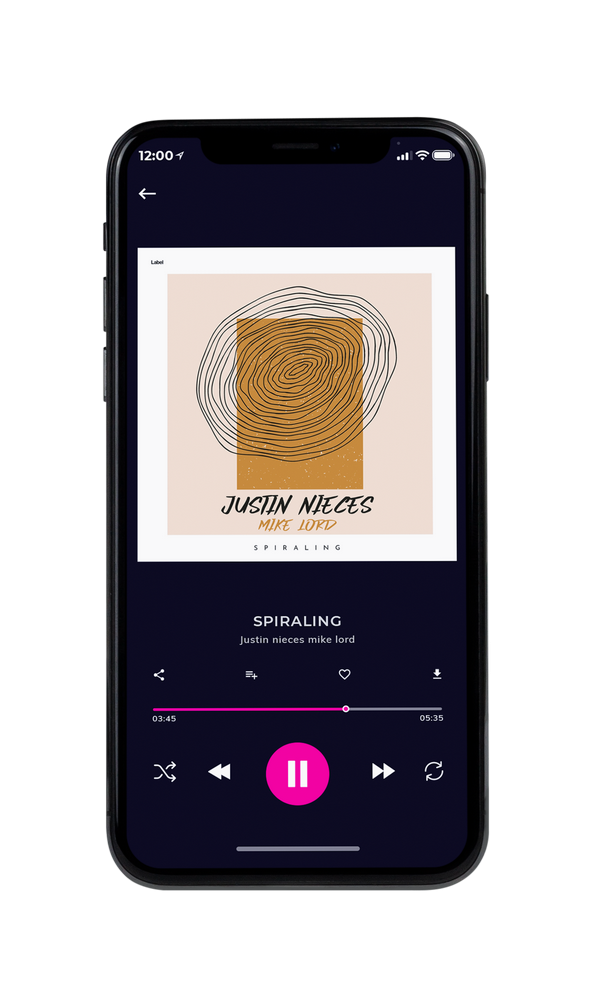This screenshot has height=1000, width=600.
Task: Add this track to a playlist
Action: pos(251,675)
